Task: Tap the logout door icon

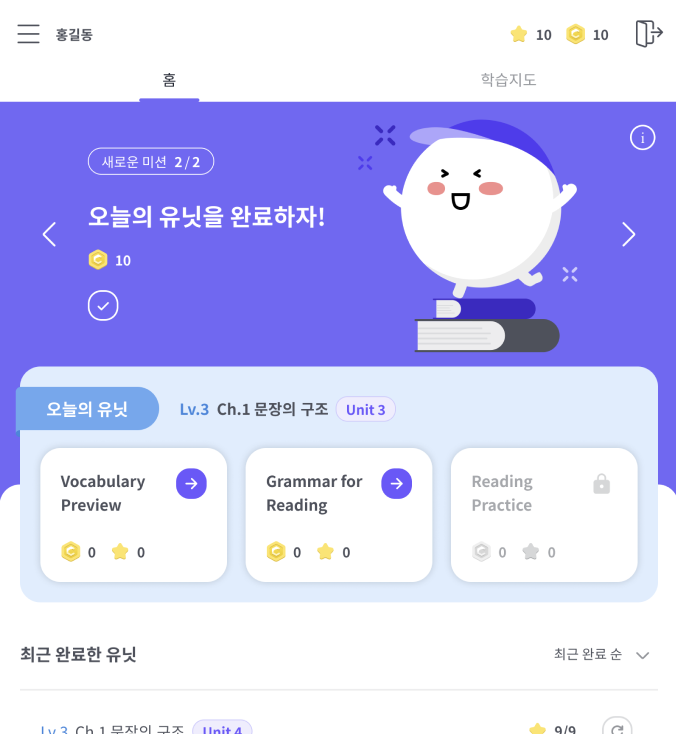Action: pyautogui.click(x=649, y=34)
